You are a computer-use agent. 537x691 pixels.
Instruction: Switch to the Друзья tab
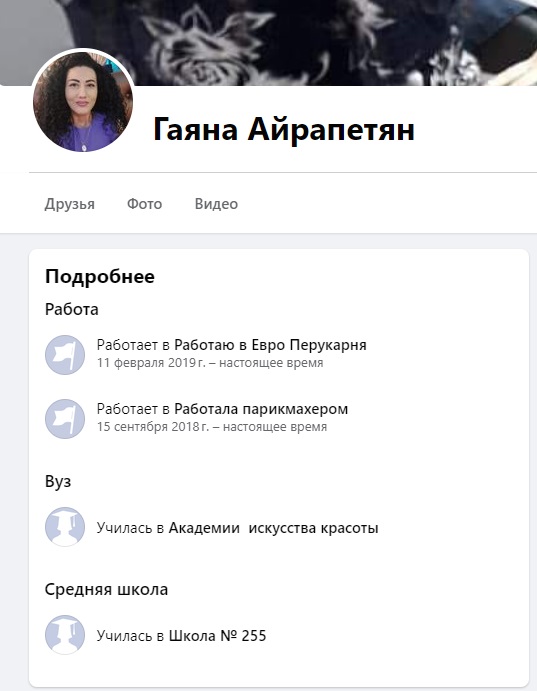point(70,204)
